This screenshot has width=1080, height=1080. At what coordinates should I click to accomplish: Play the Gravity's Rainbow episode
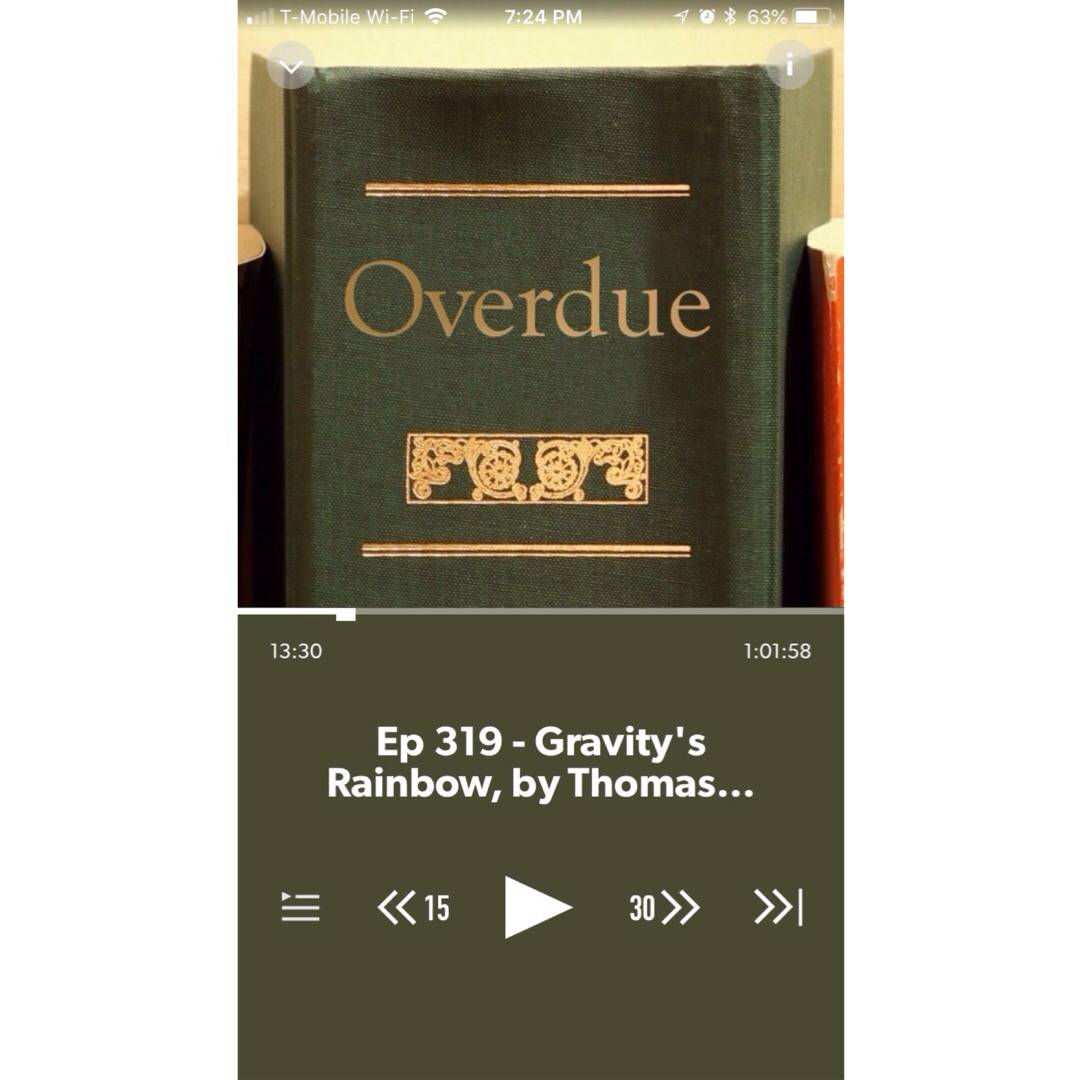click(537, 907)
